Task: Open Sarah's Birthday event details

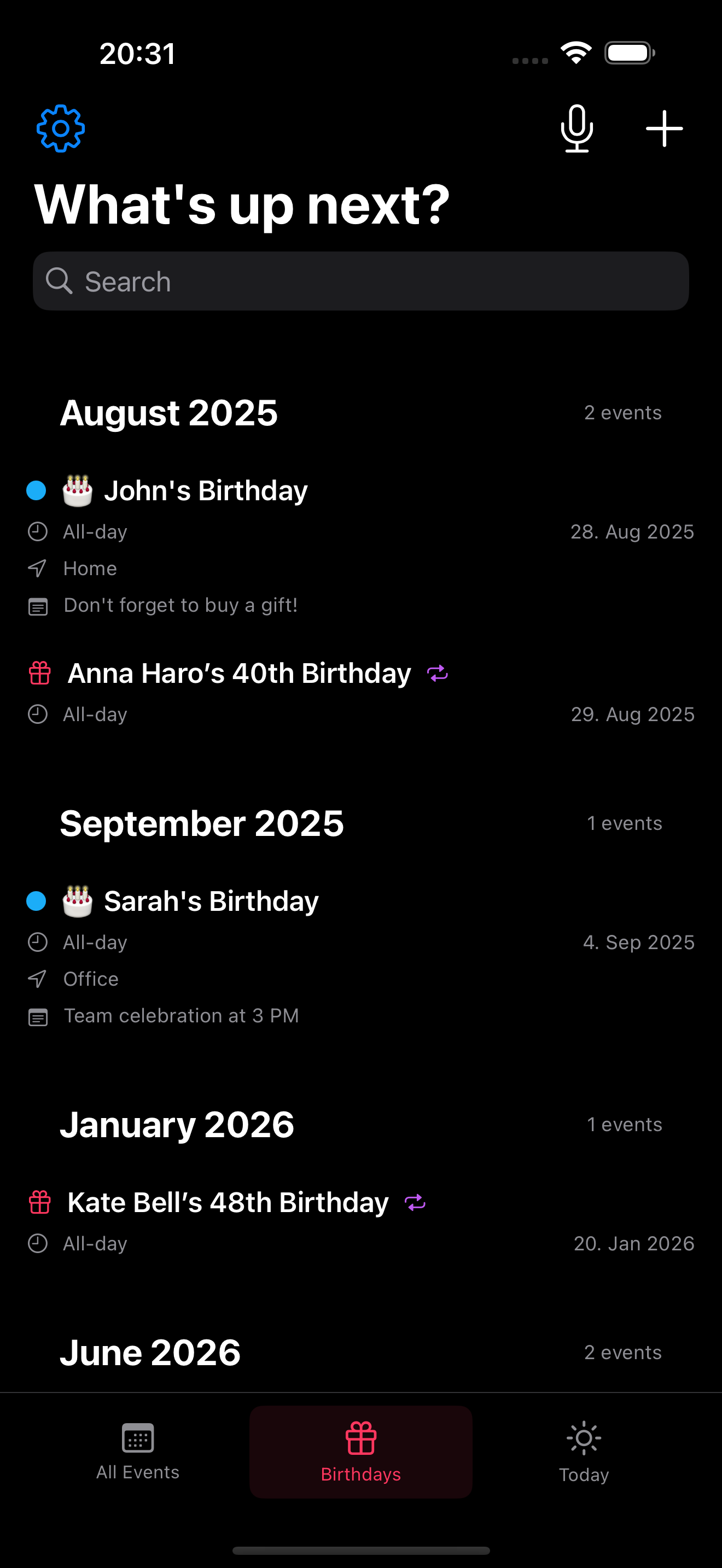Action: pyautogui.click(x=211, y=902)
